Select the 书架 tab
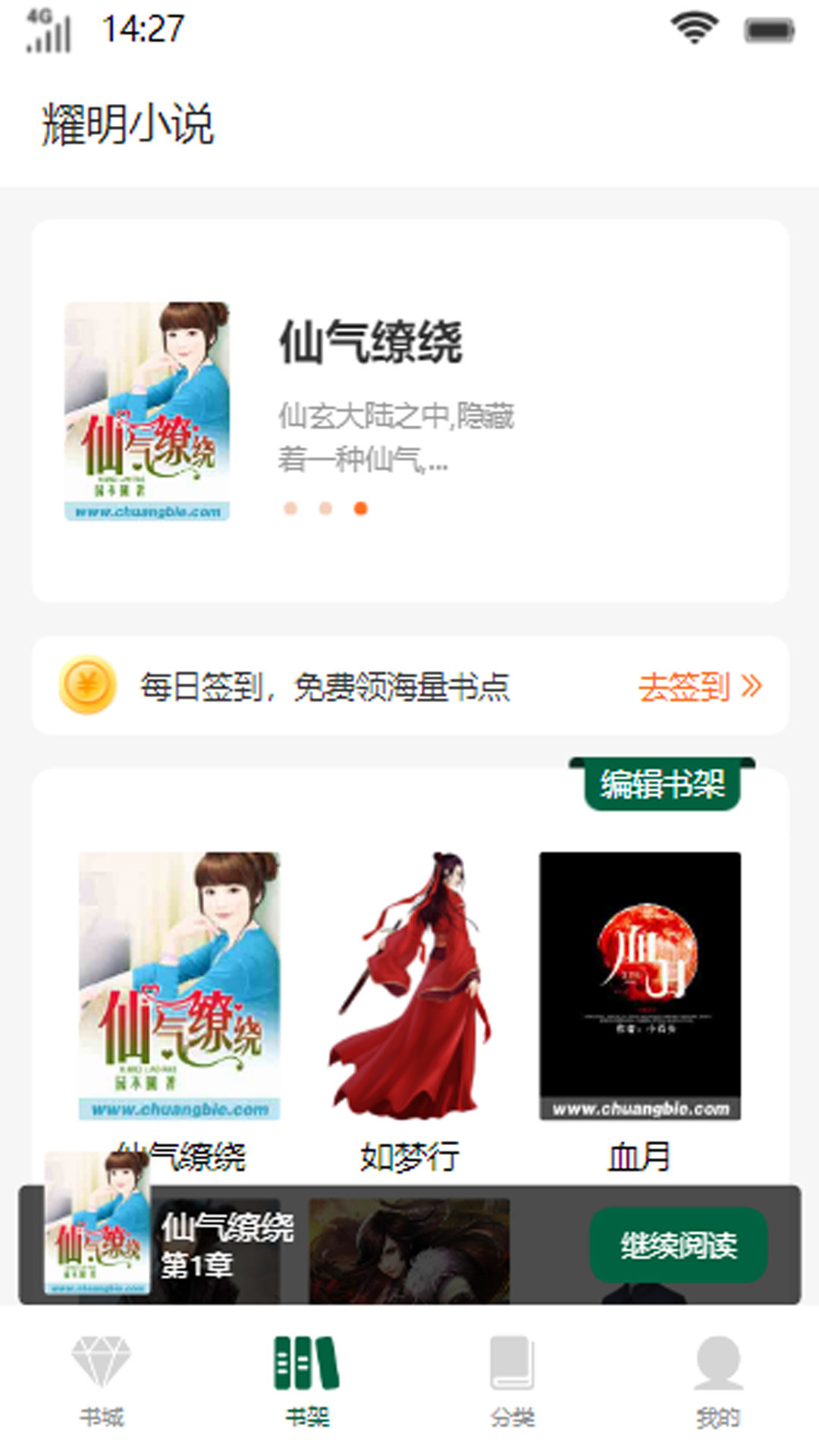Screen dimensions: 819x1456 coord(307,1382)
